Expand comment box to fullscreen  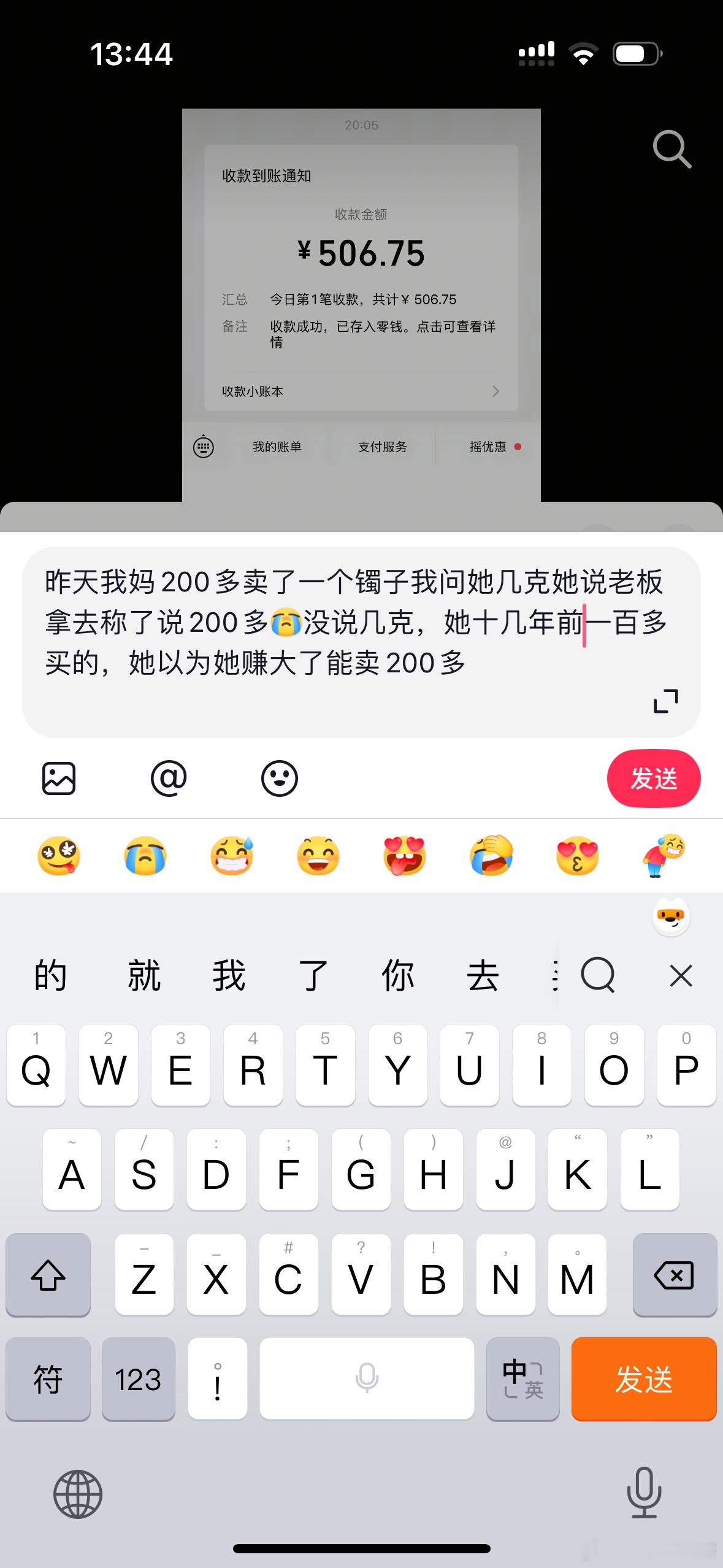click(667, 700)
